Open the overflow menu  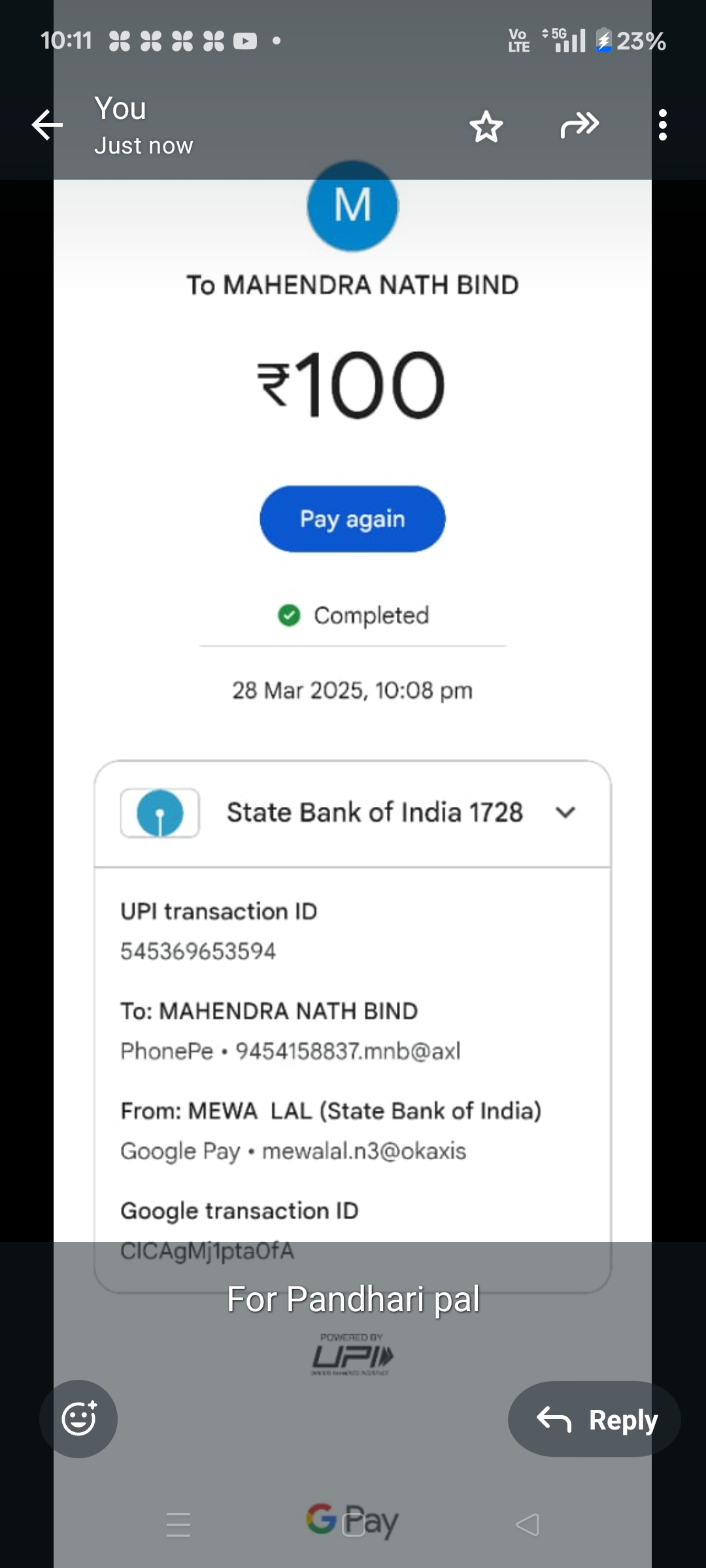click(662, 125)
